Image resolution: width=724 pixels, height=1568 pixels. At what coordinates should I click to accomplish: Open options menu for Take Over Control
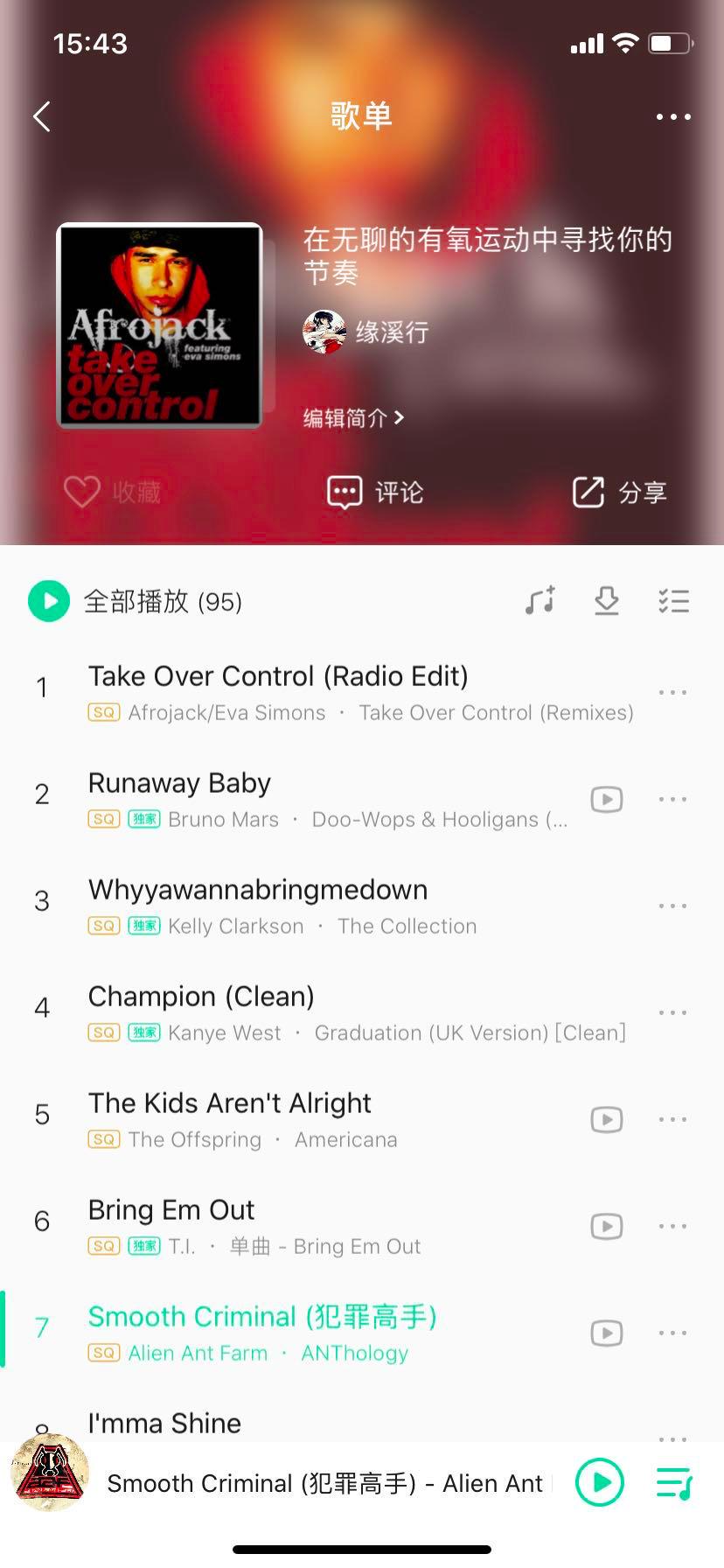click(x=672, y=691)
